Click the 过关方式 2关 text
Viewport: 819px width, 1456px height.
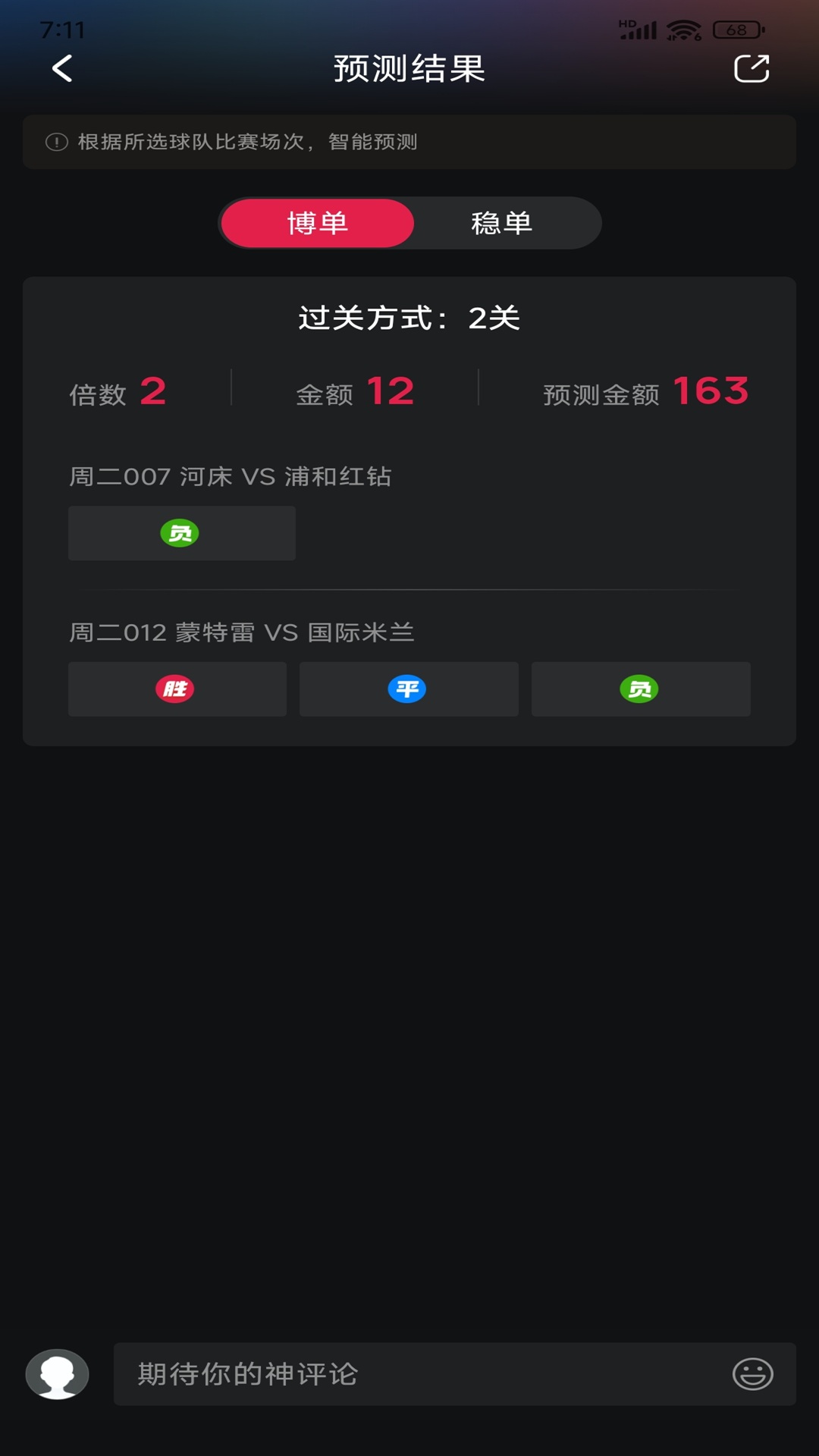point(409,318)
